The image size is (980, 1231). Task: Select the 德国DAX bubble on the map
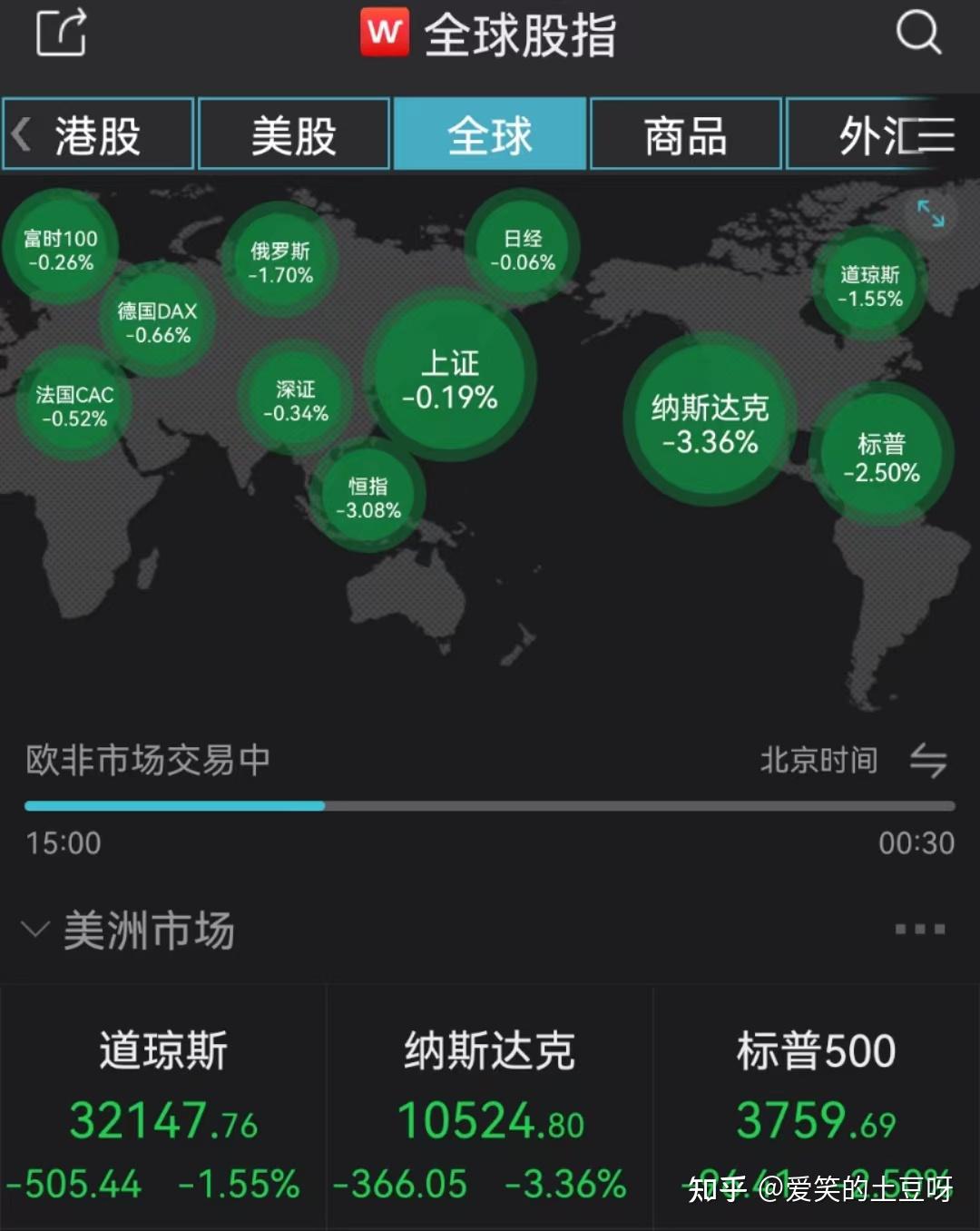[156, 322]
